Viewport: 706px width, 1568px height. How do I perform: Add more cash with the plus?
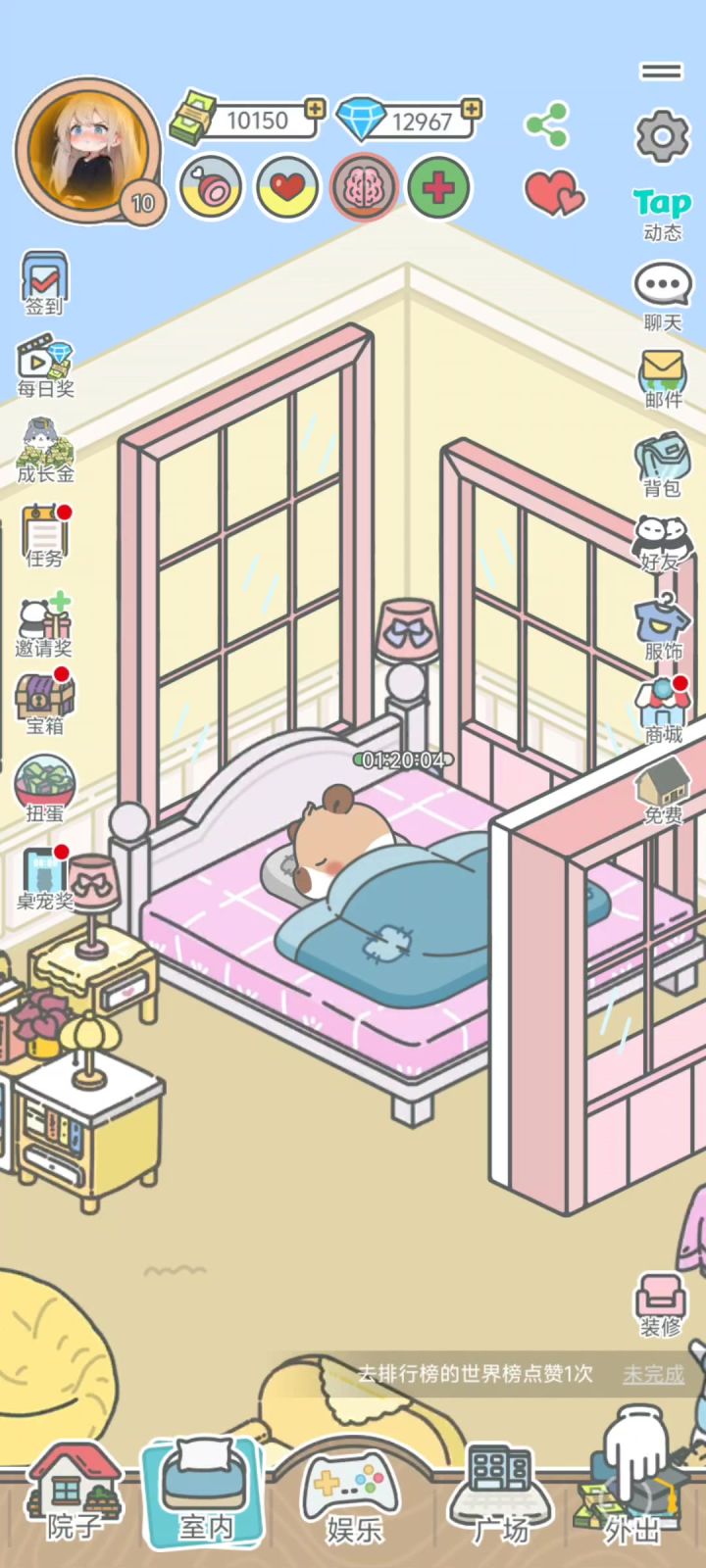(x=315, y=107)
